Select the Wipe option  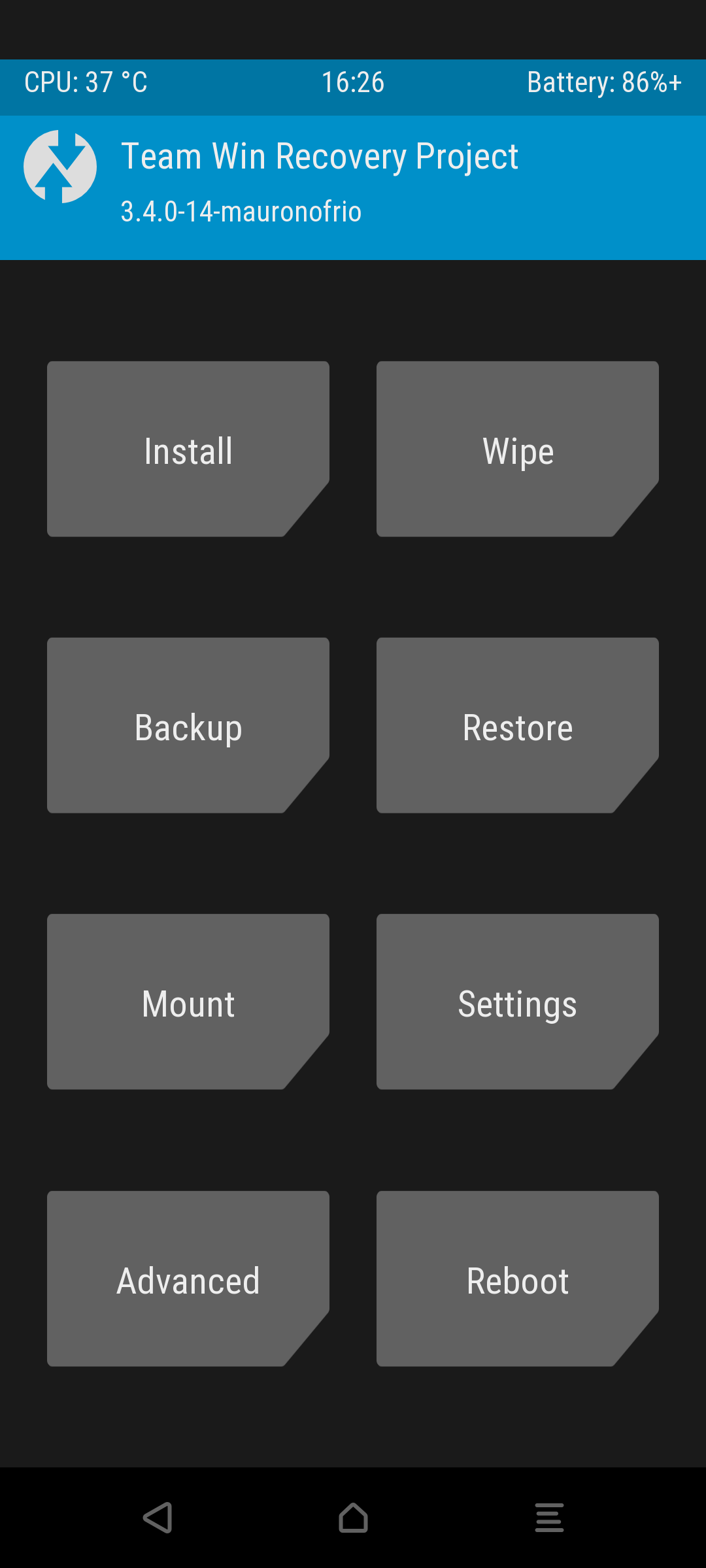(x=518, y=449)
